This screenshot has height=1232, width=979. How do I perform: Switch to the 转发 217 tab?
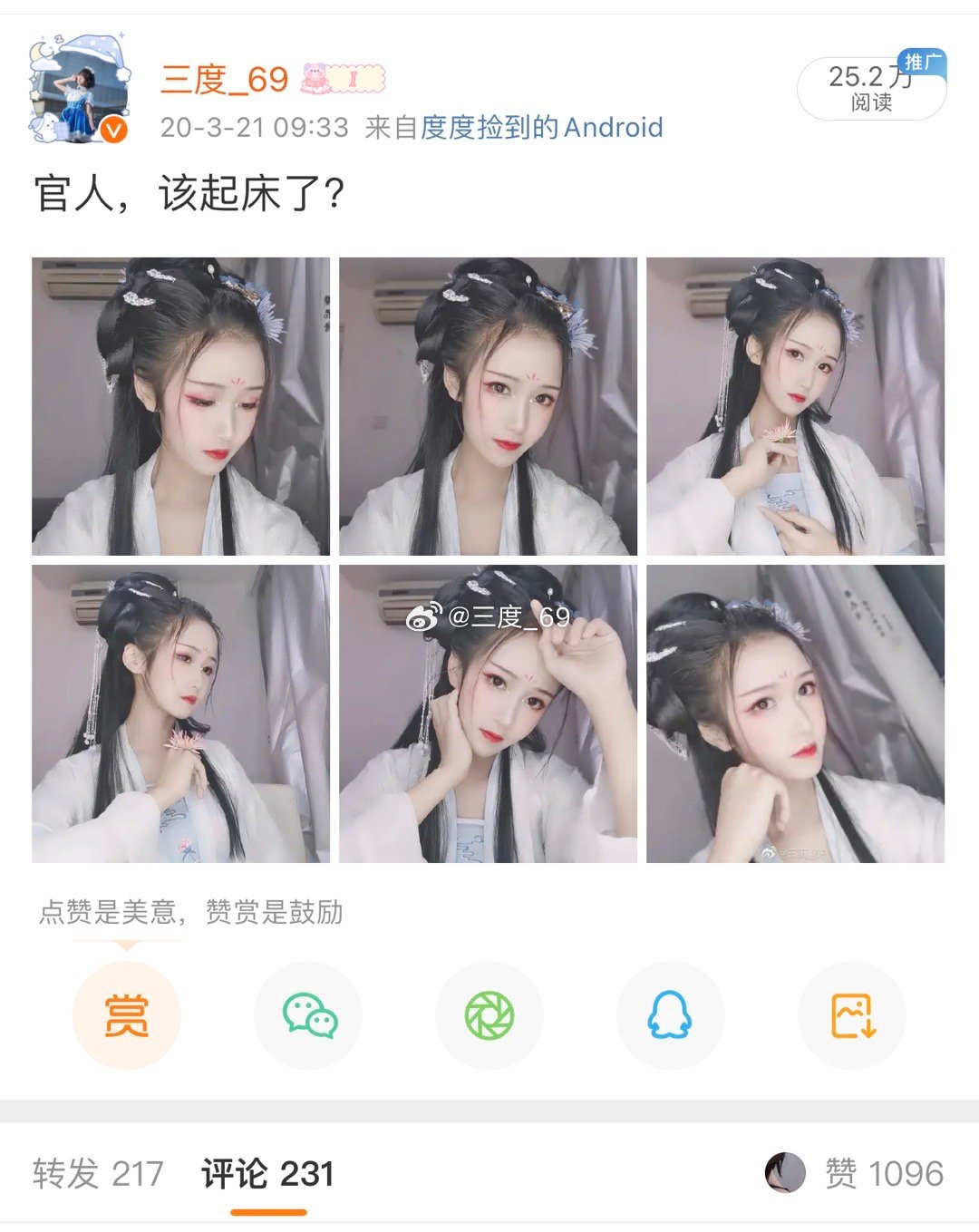point(98,1174)
